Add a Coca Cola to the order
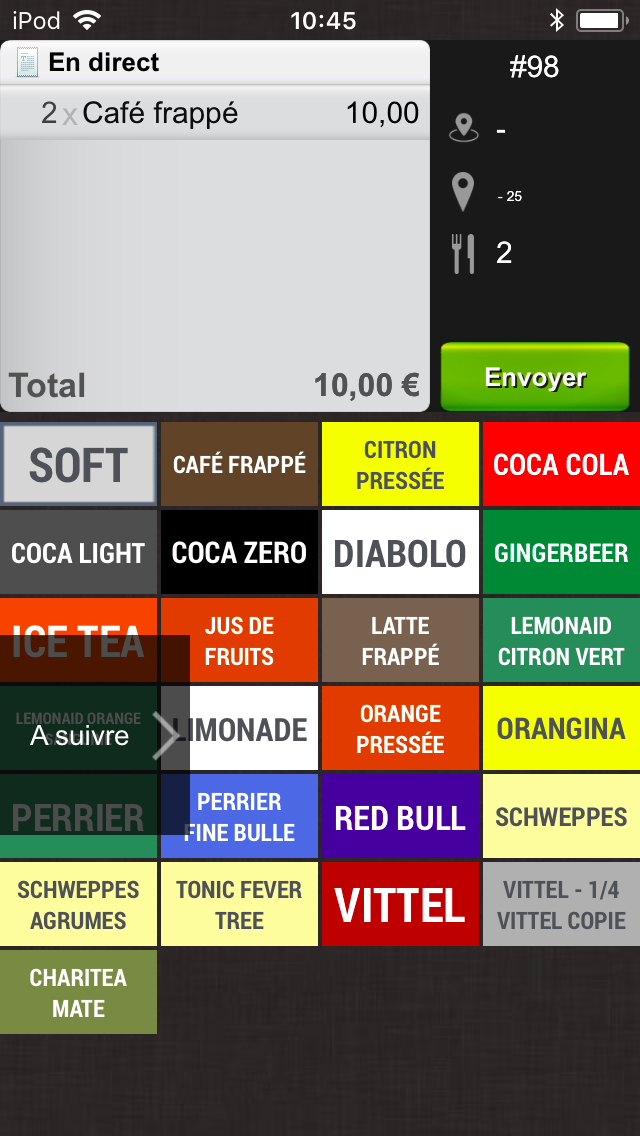 (x=561, y=465)
